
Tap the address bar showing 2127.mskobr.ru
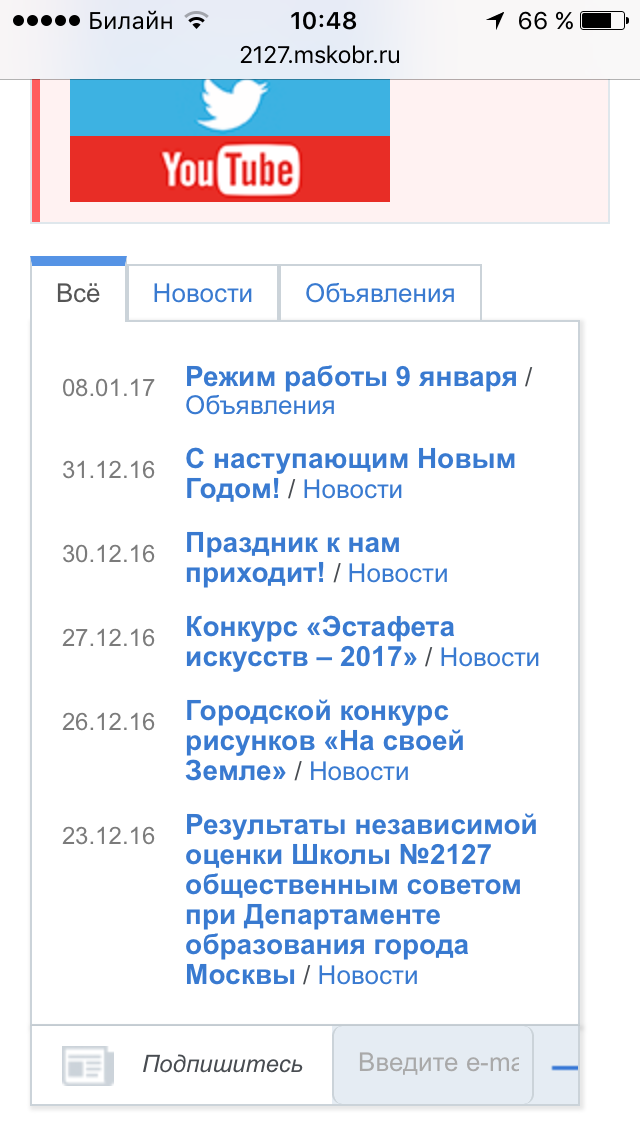[320, 55]
